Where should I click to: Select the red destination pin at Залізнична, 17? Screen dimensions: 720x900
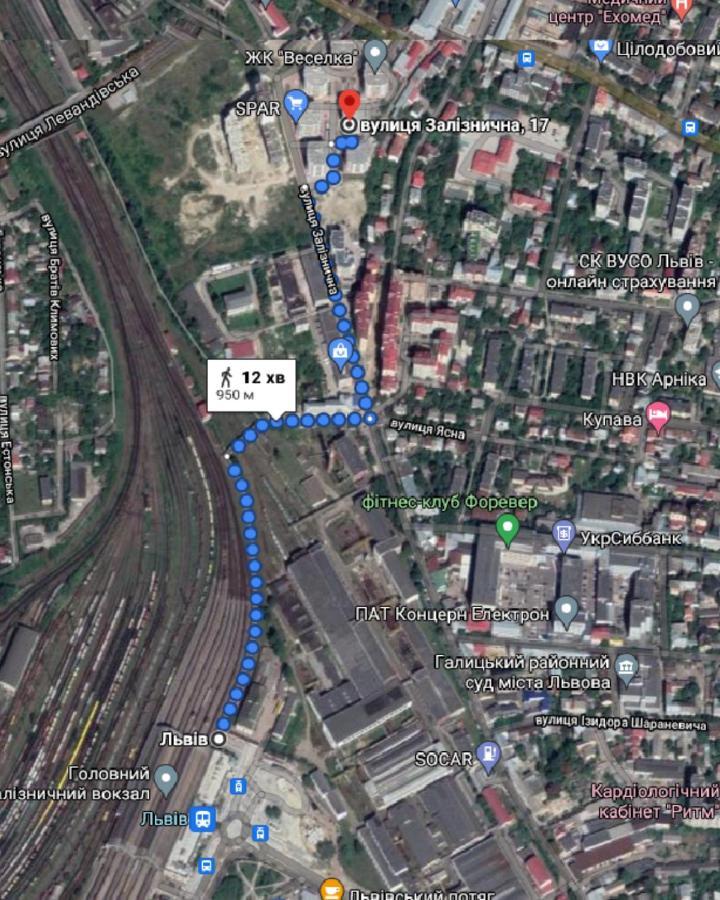[348, 105]
